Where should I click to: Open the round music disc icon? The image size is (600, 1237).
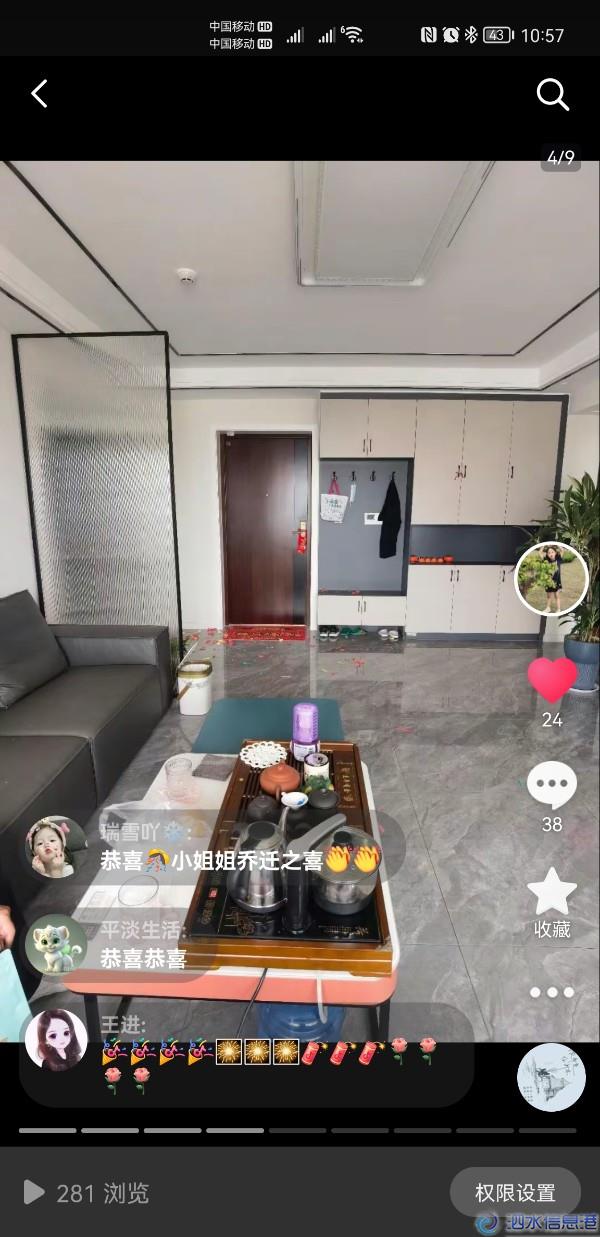click(551, 1077)
